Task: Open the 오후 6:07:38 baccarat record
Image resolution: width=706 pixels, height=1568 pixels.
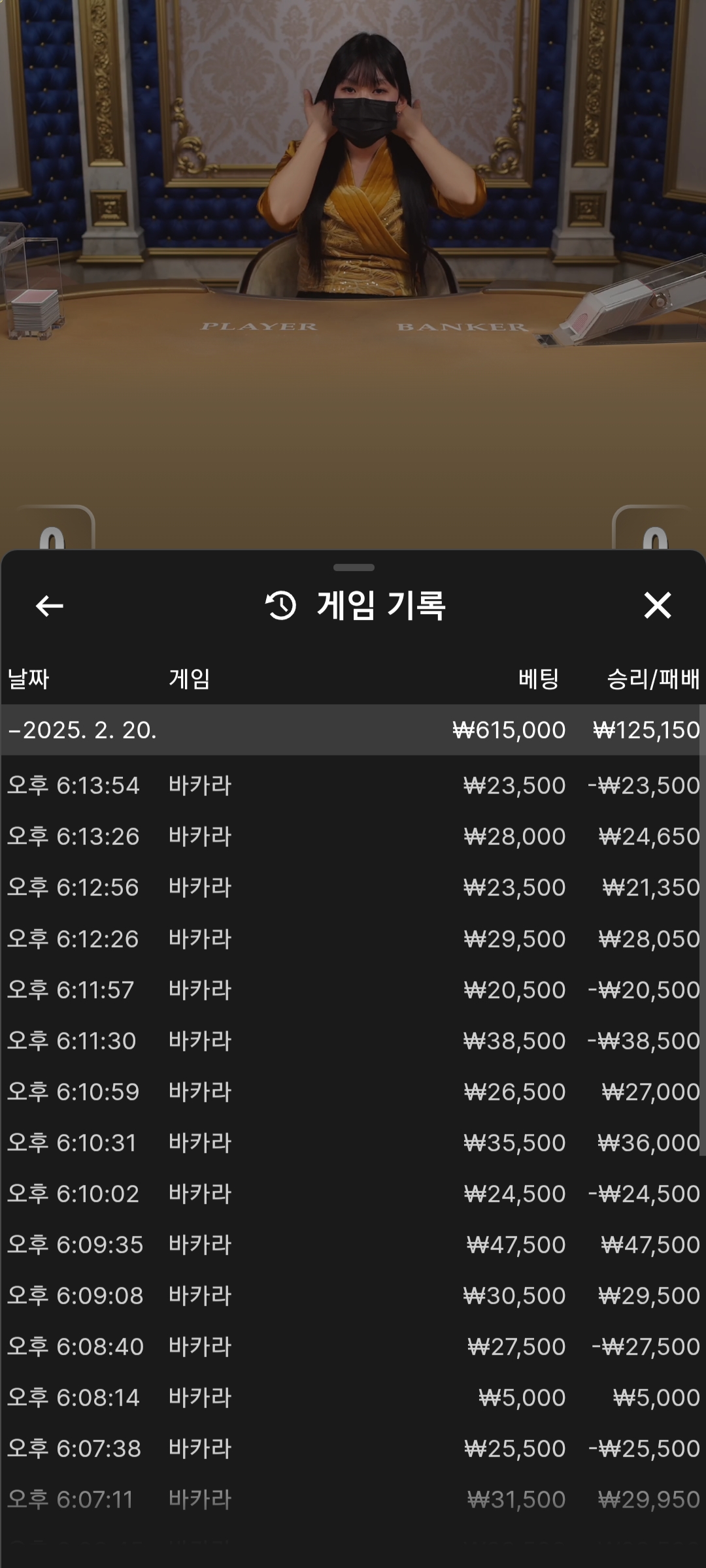Action: [353, 1448]
